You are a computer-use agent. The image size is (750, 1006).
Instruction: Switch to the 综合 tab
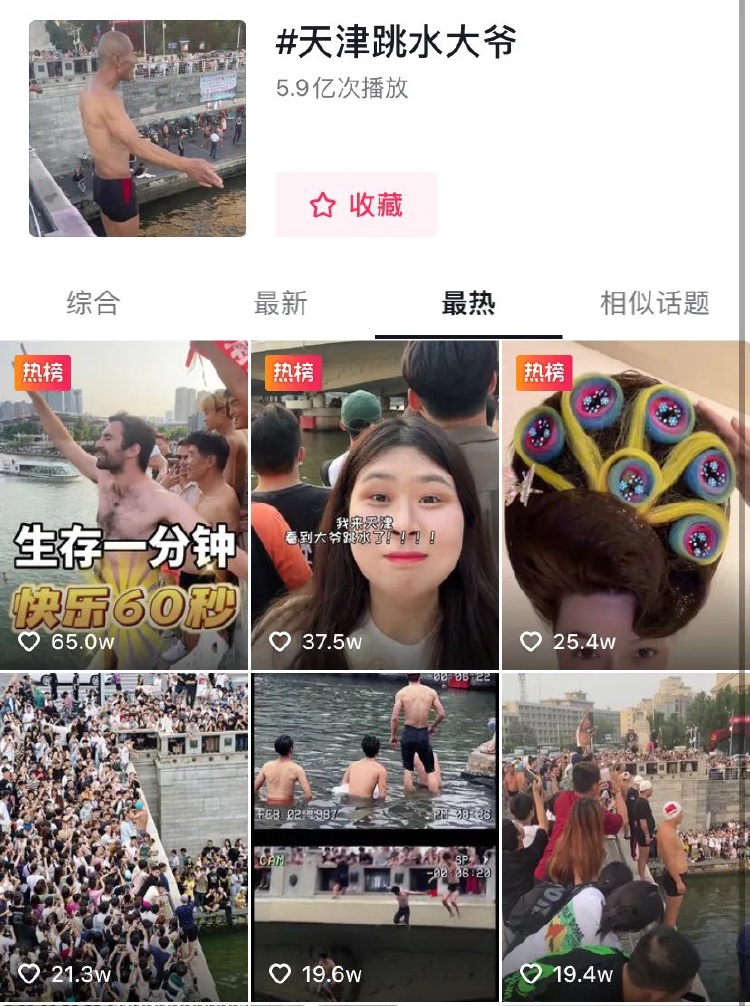pos(93,303)
